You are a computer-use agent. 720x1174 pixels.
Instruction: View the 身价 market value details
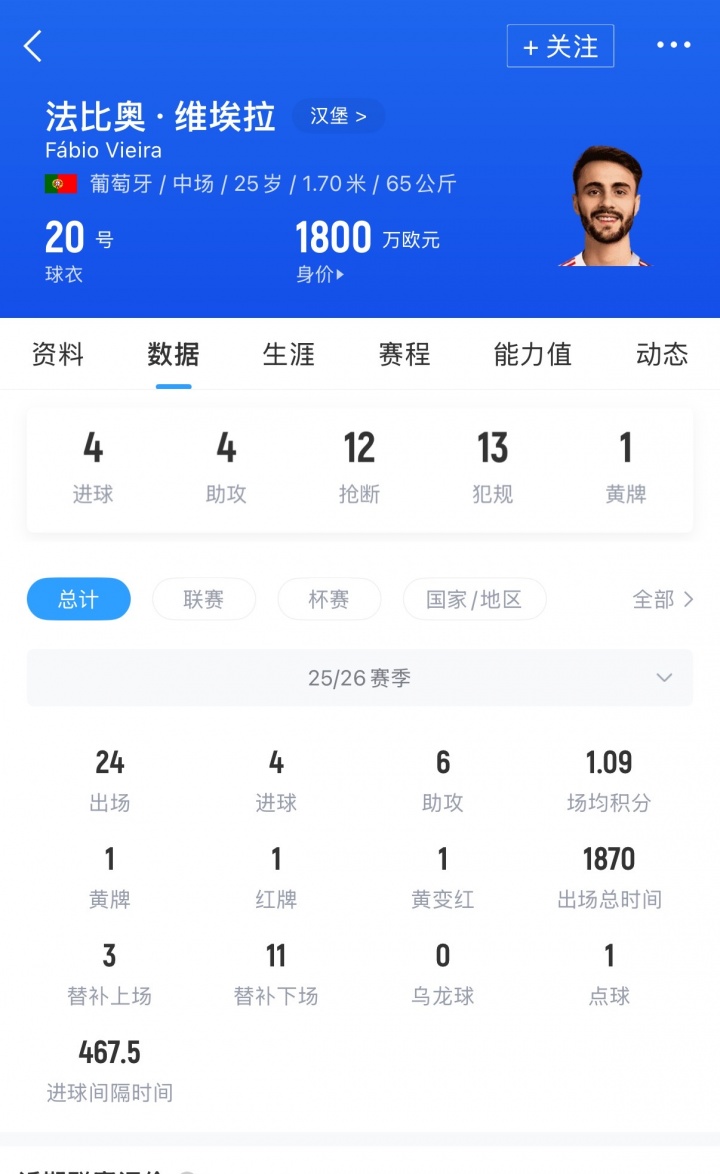coord(320,274)
